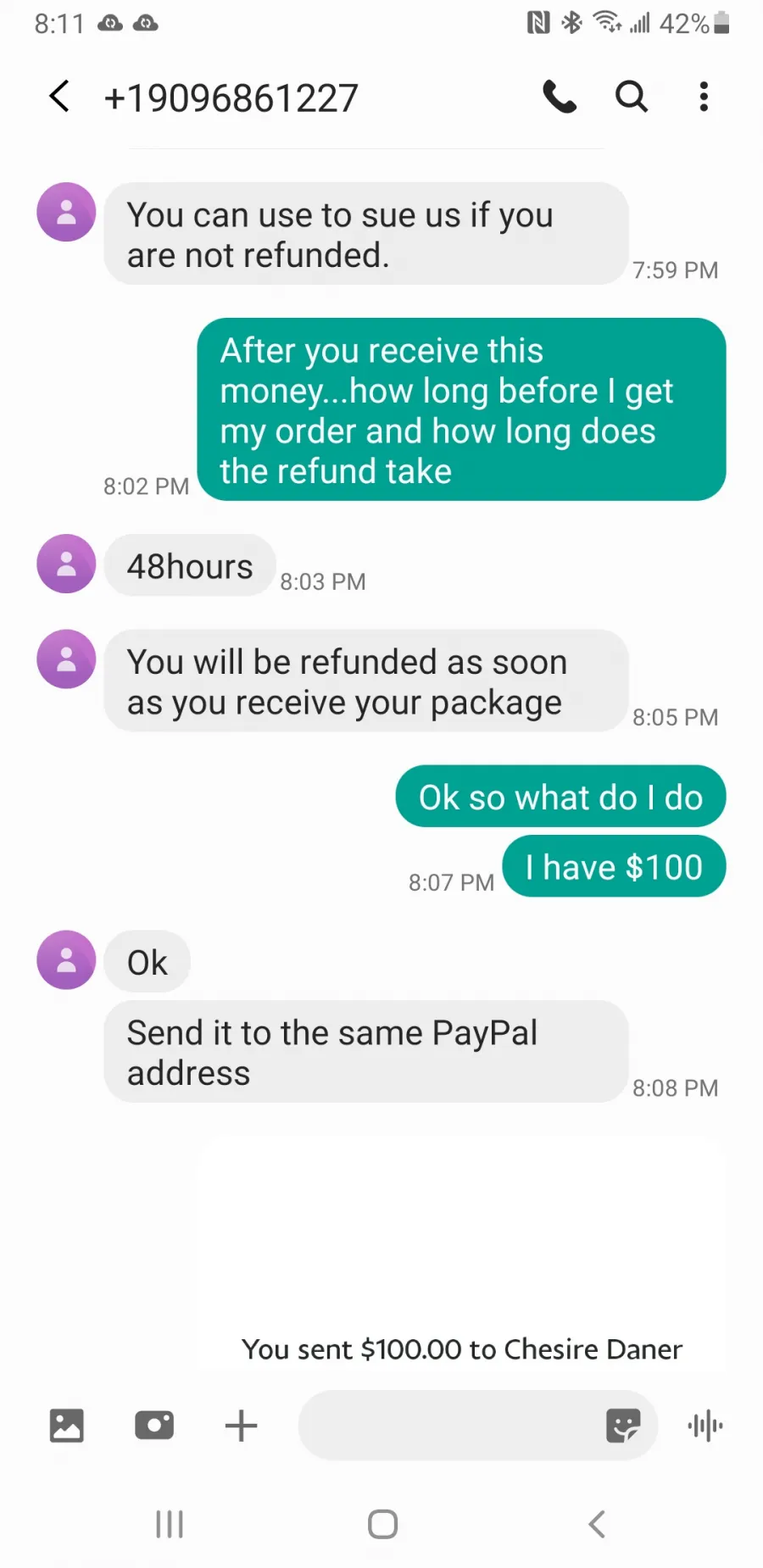Call +19096861227 with the phone icon
763x1568 pixels.
pos(560,97)
